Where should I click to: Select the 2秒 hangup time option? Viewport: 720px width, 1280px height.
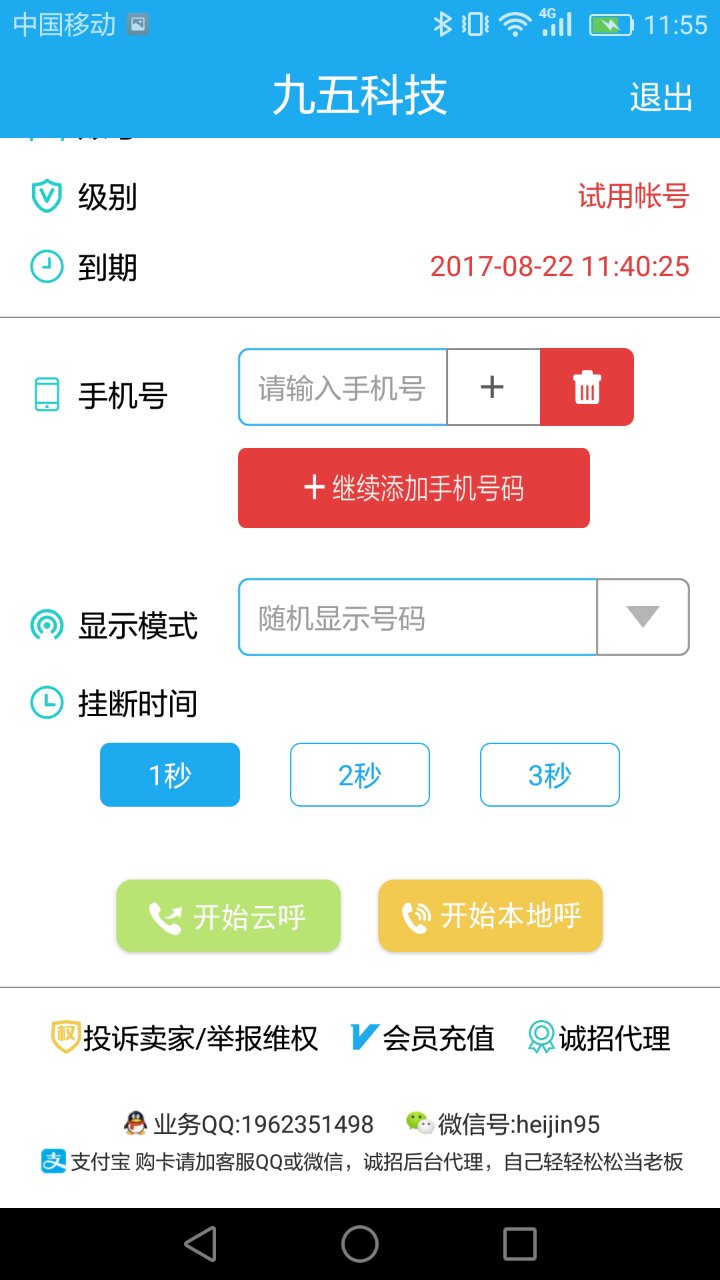coord(359,774)
